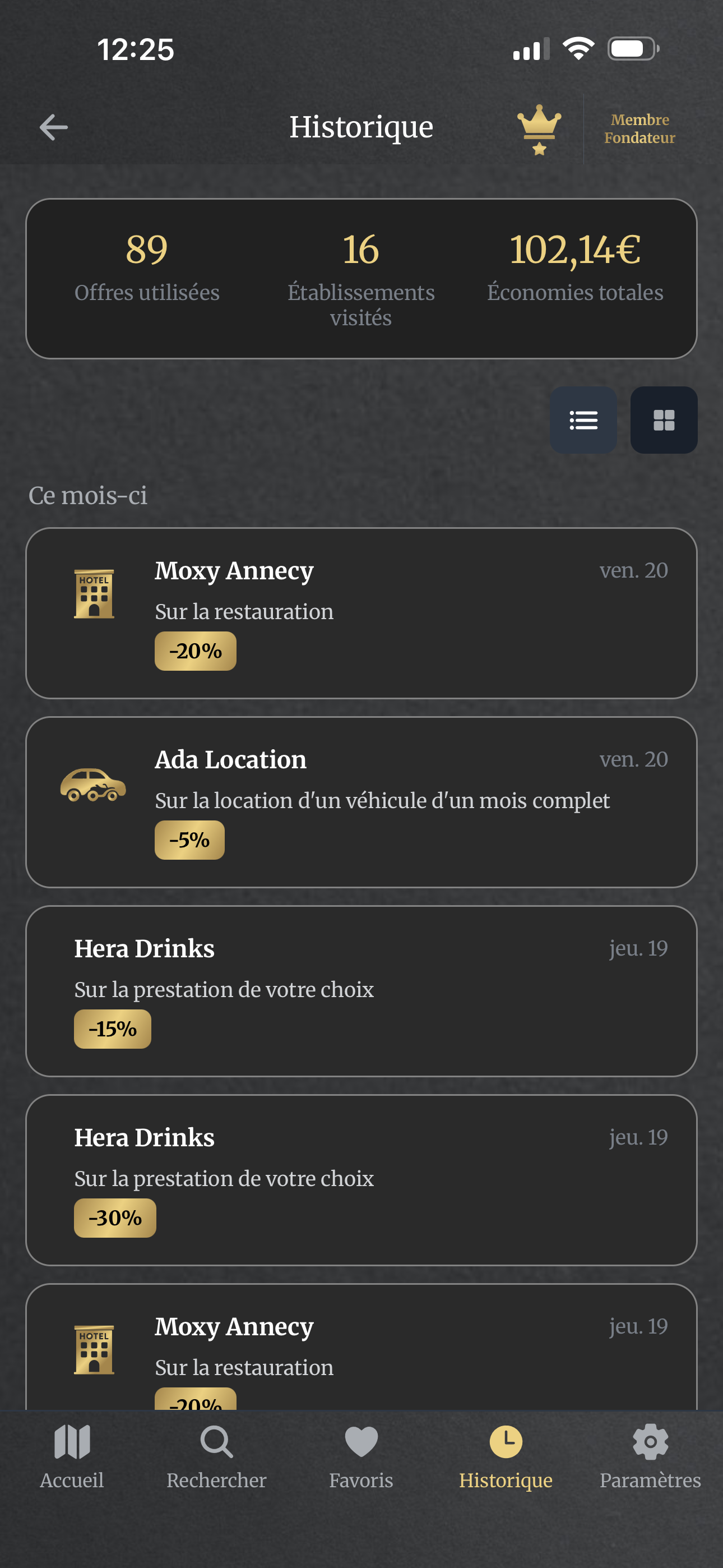Open Moxy Annecy offer from ven. 20
Viewport: 723px width, 1568px height.
point(361,613)
